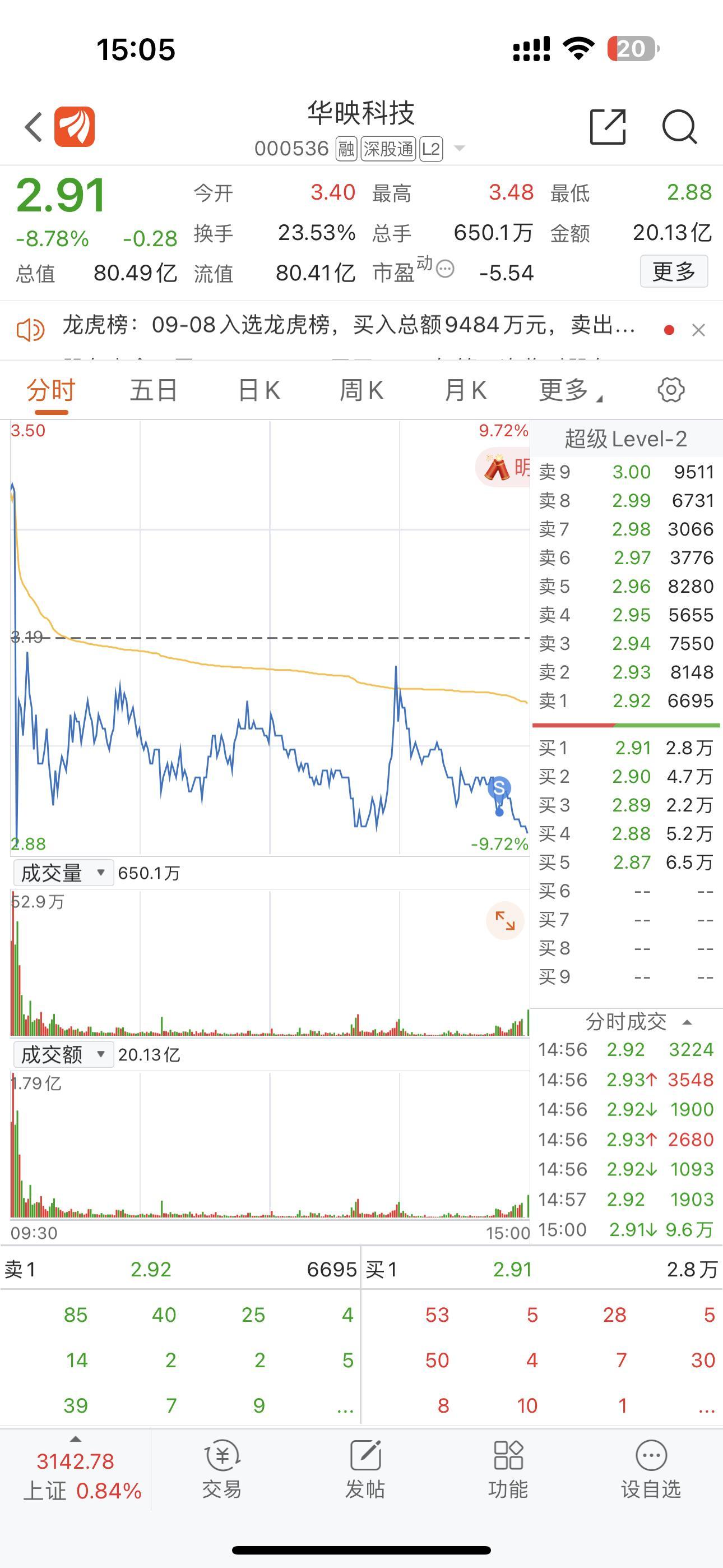
Task: Switch to the 周K chart tab
Action: tap(361, 390)
